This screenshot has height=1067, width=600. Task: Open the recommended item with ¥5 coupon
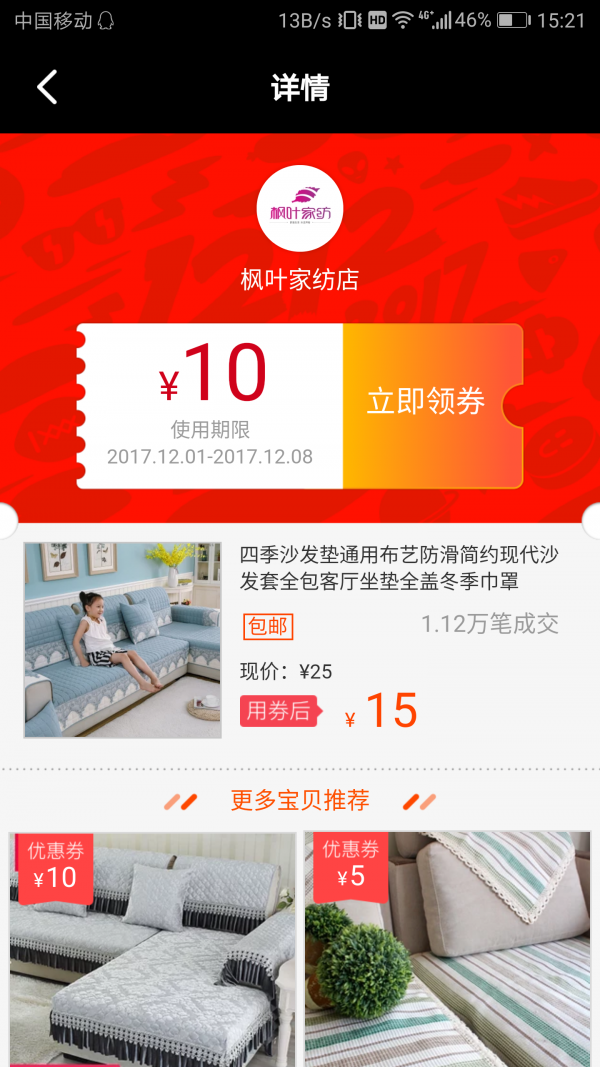448,948
